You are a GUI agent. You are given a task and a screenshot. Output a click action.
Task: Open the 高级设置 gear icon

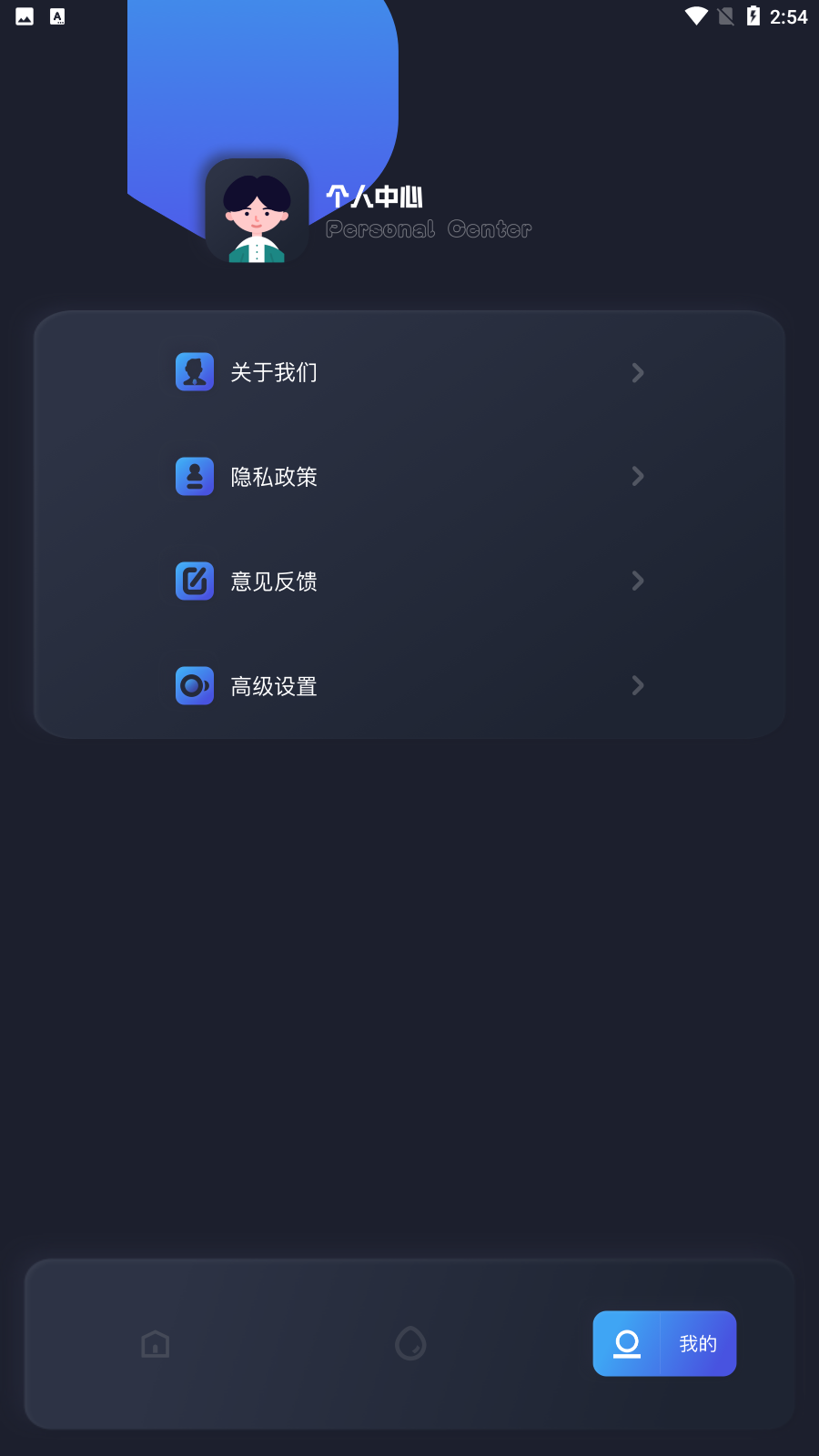[x=194, y=685]
